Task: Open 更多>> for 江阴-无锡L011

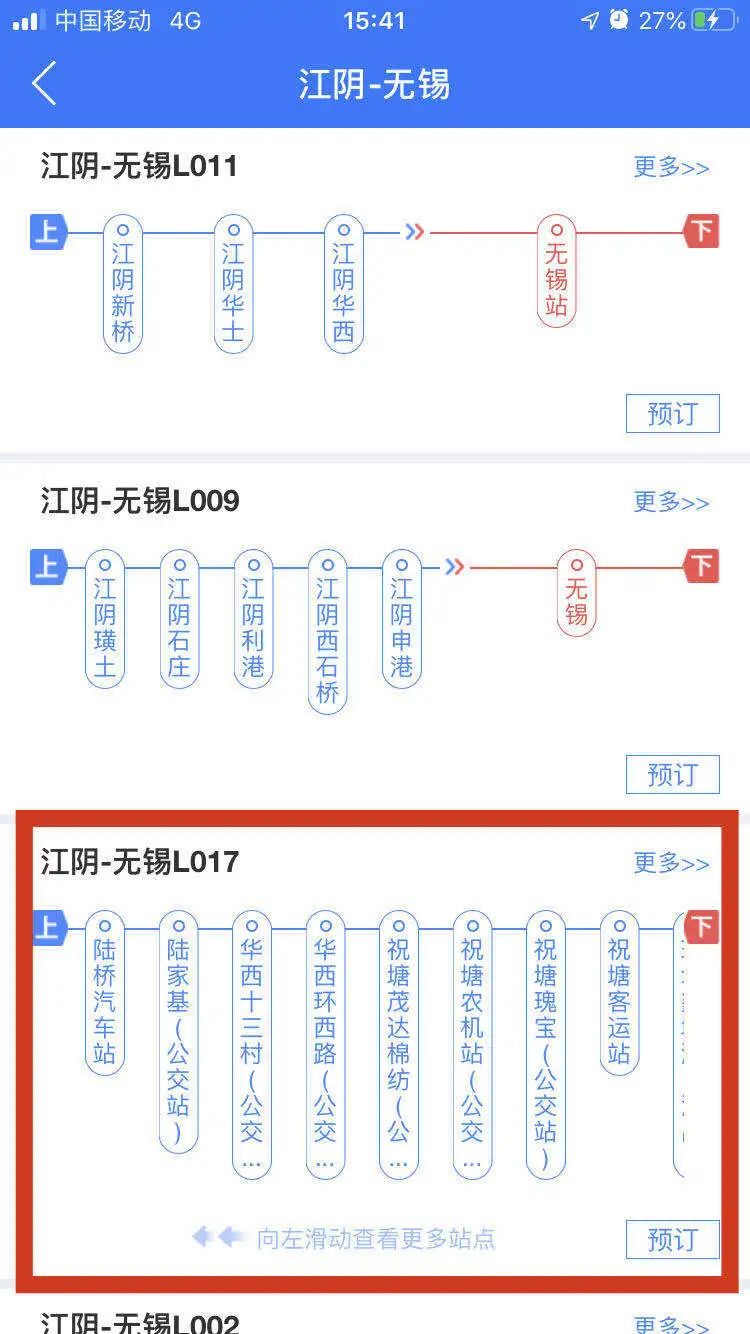Action: point(671,167)
